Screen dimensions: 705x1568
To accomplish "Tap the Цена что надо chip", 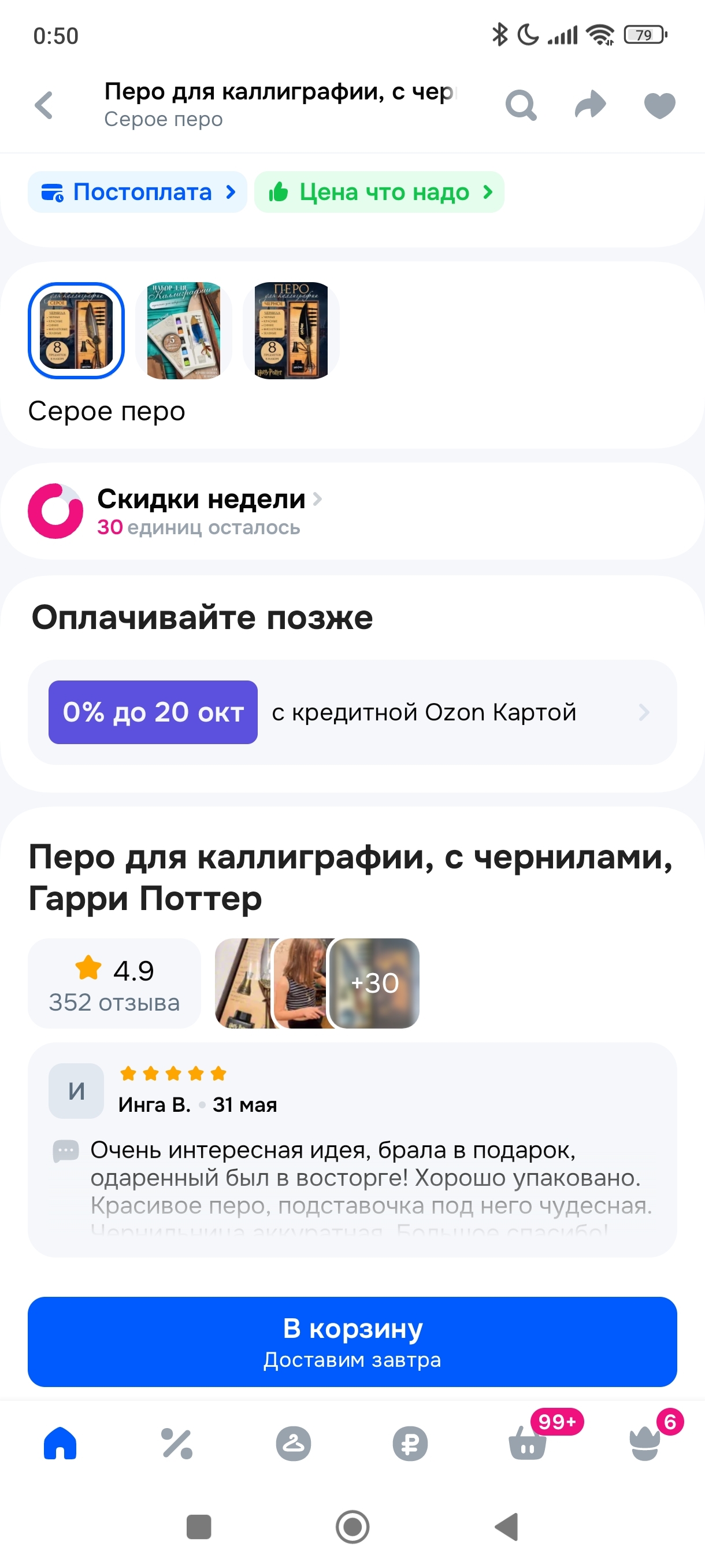I will pos(379,193).
